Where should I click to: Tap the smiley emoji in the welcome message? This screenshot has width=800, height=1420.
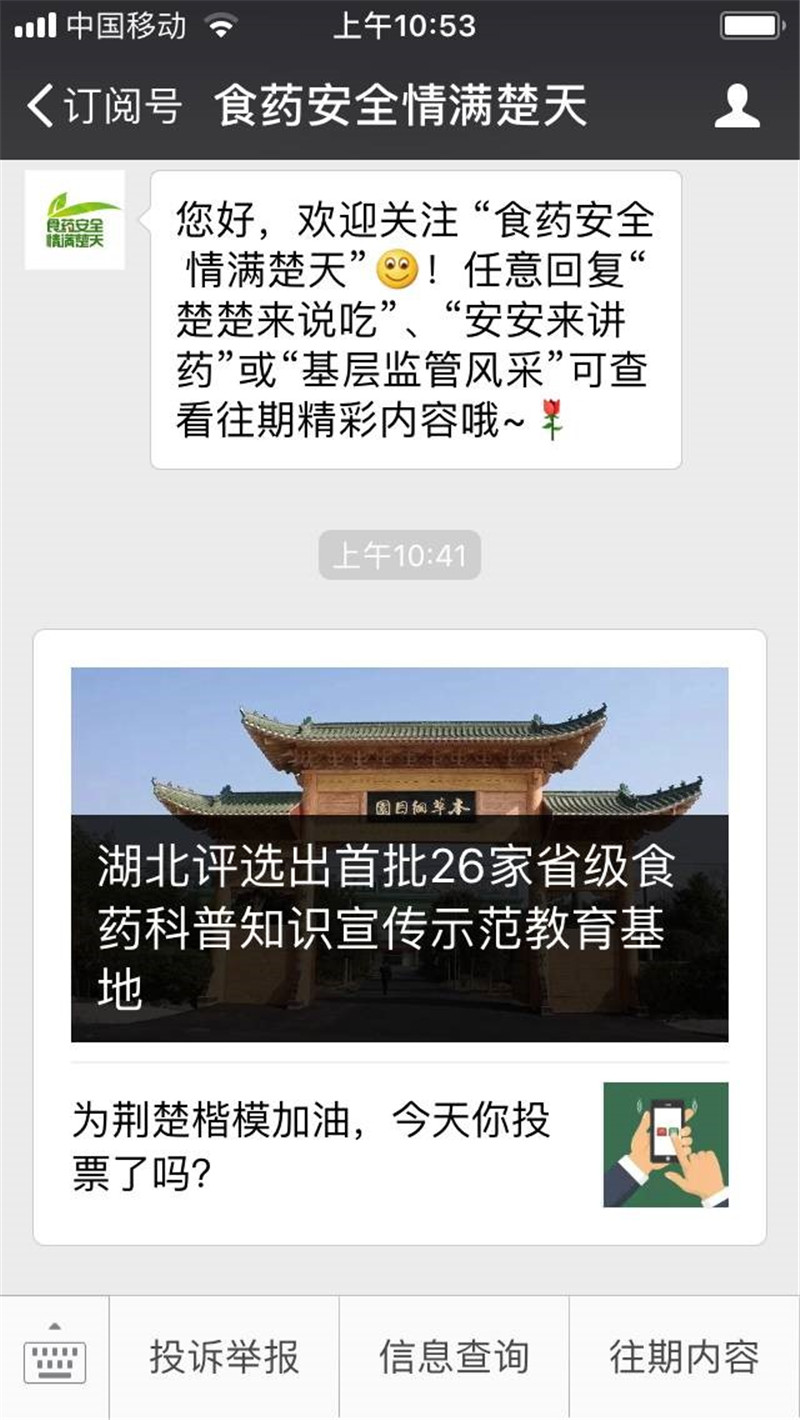coord(398,268)
